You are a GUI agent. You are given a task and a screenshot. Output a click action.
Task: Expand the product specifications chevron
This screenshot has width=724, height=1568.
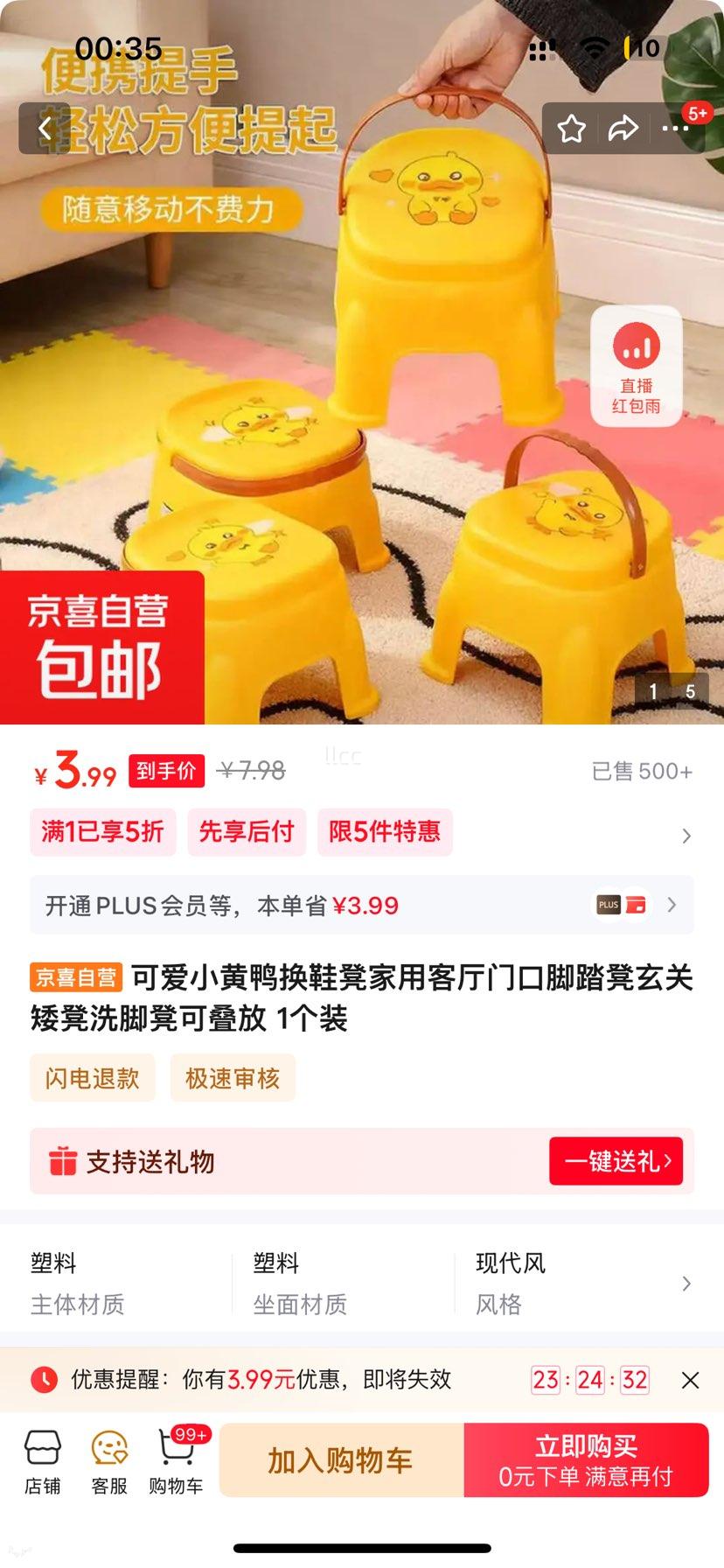tap(686, 1284)
